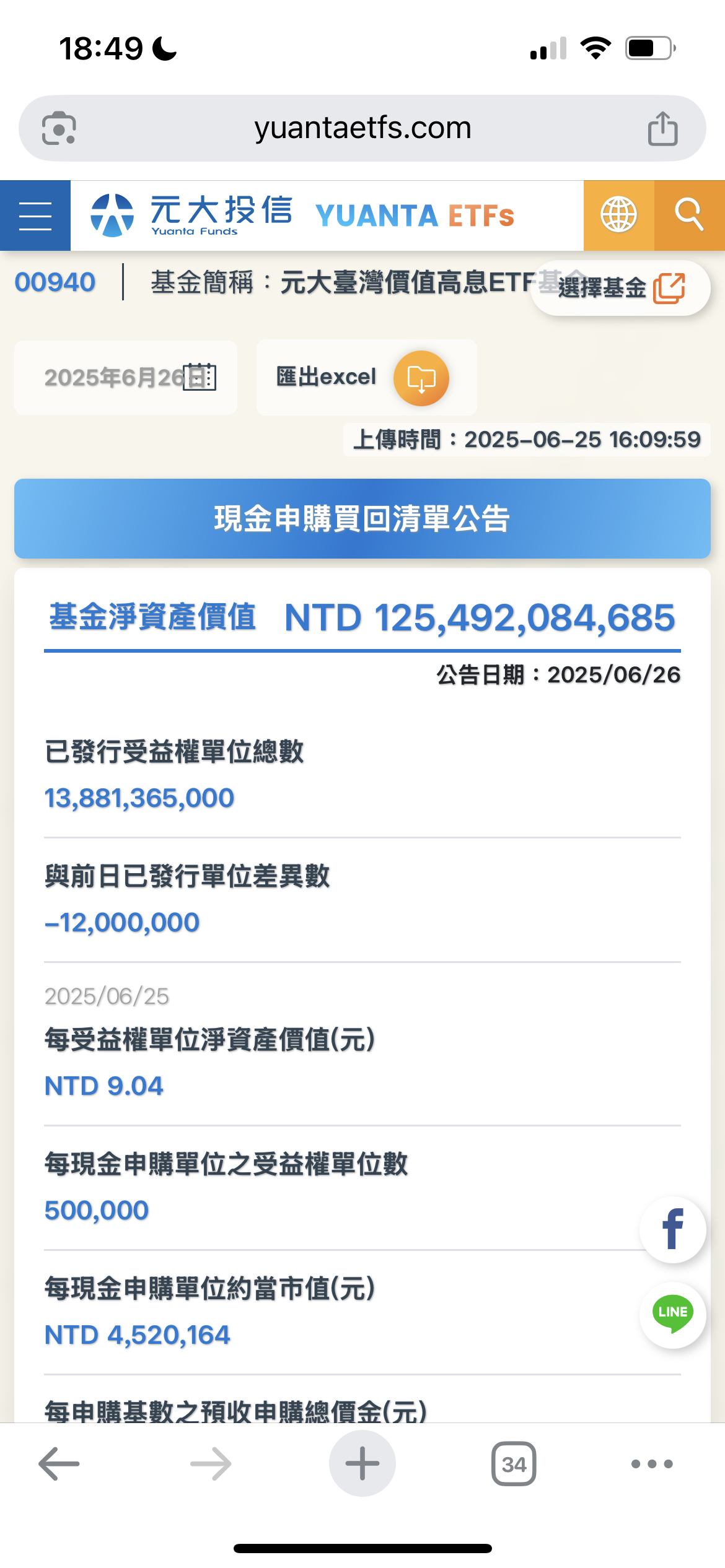Open the site search magnifier

tap(689, 216)
